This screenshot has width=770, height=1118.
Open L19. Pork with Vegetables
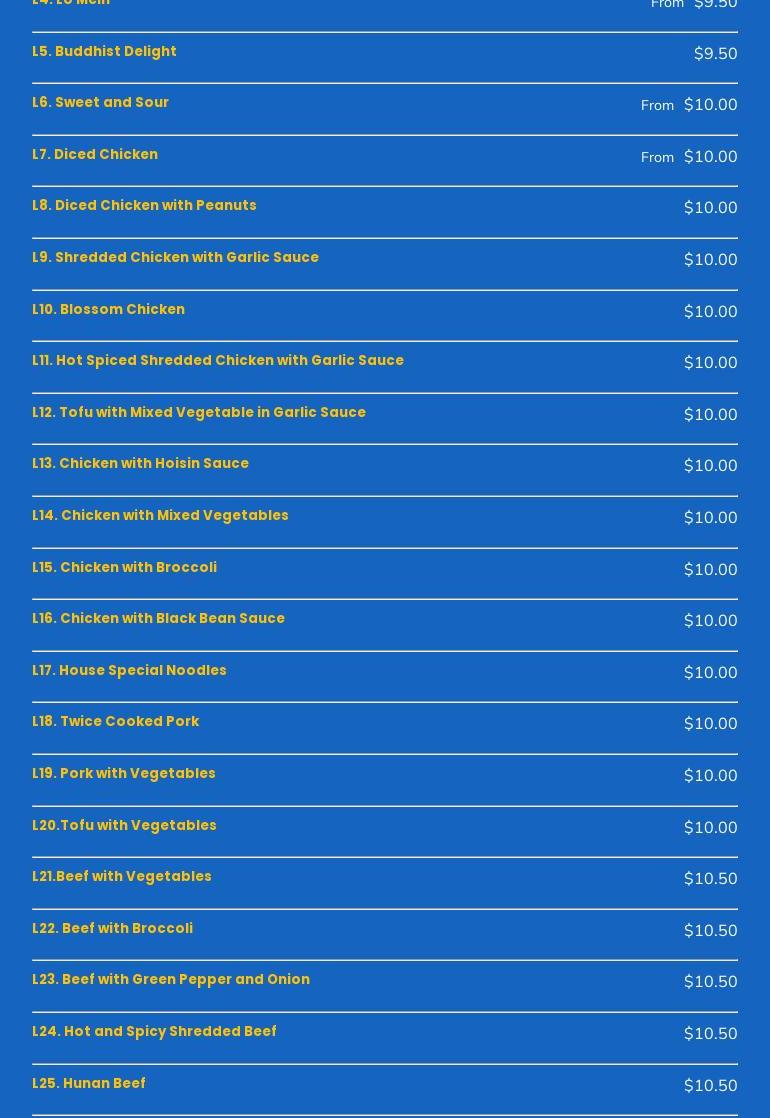coord(124,774)
